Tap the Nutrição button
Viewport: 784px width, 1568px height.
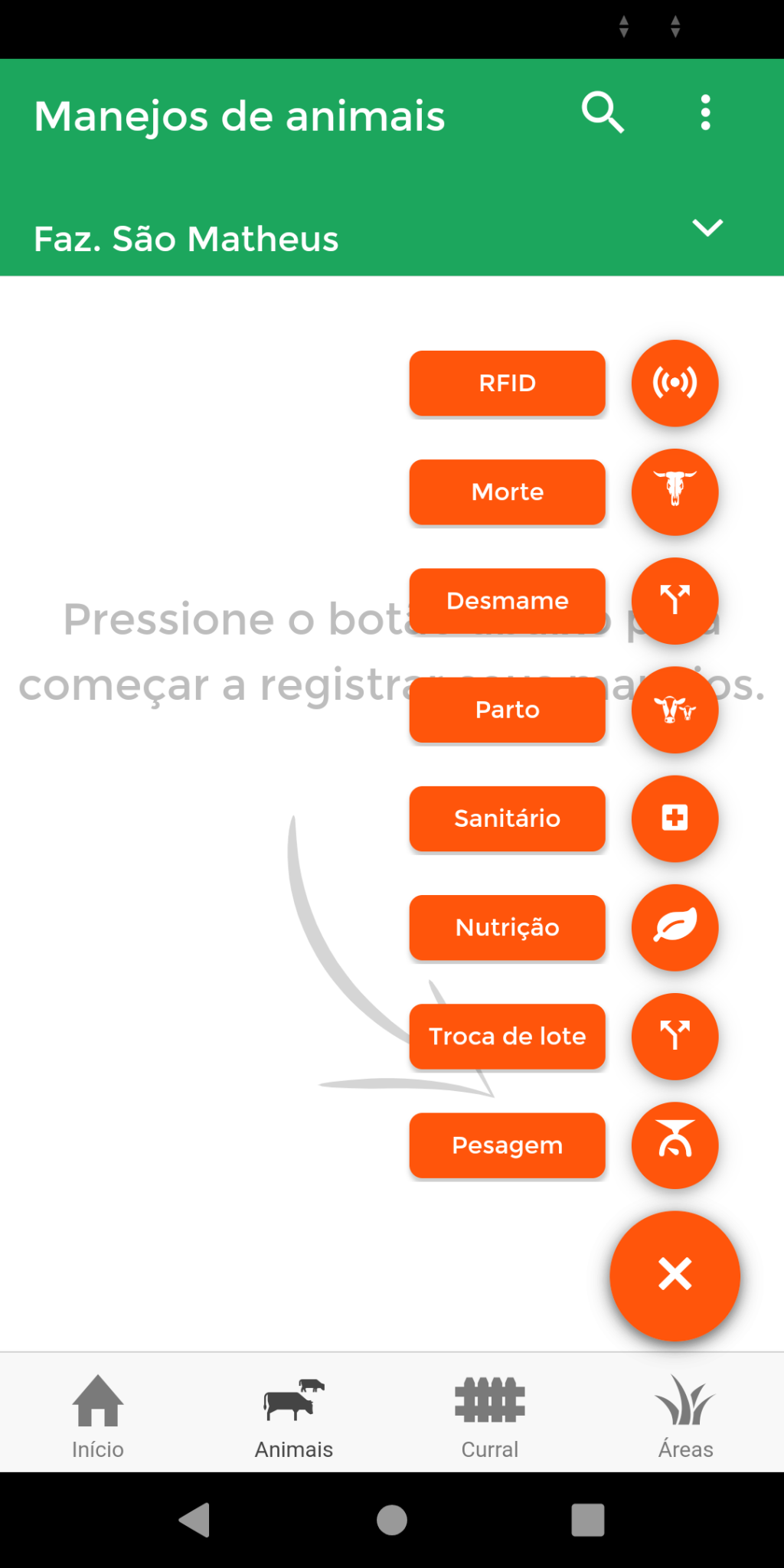[507, 927]
